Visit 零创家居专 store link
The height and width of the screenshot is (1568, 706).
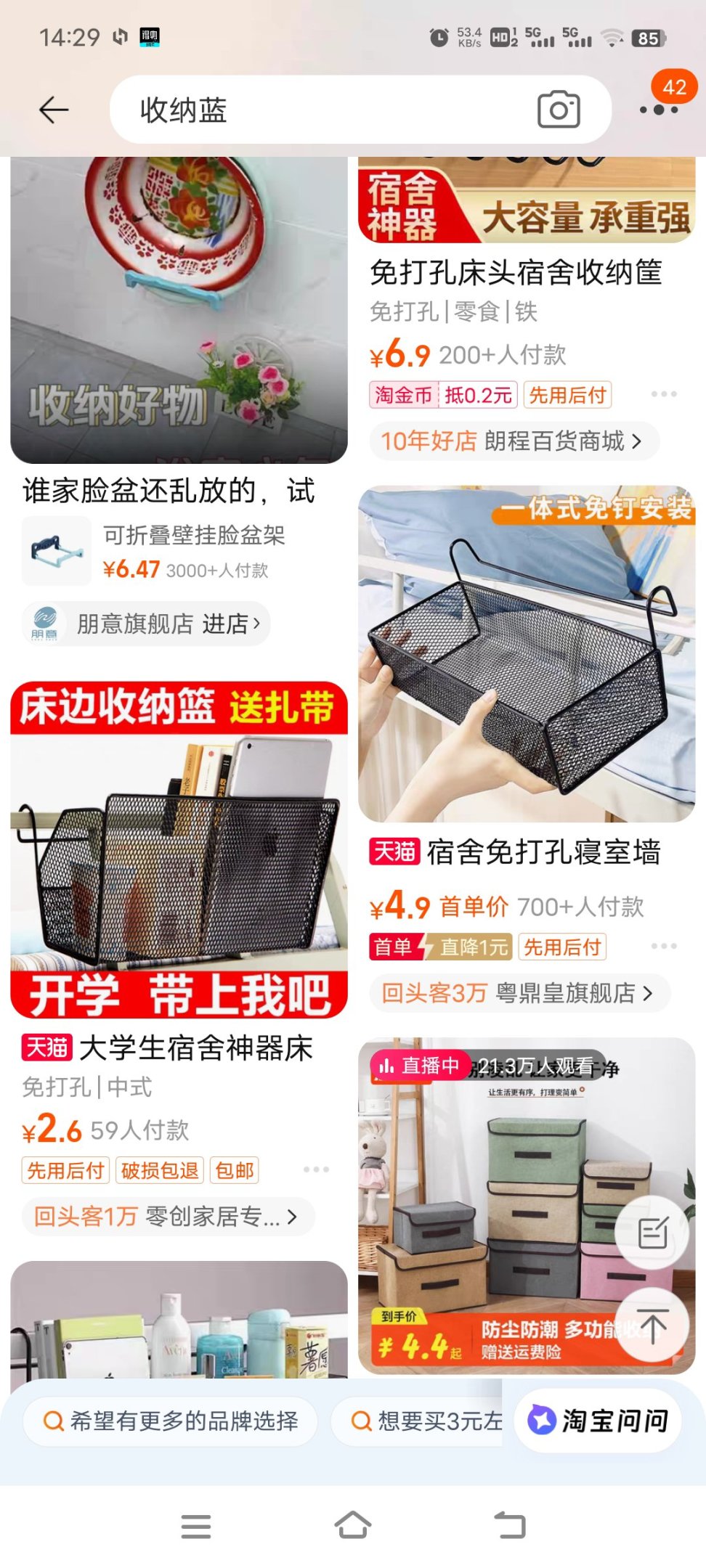[x=167, y=1216]
